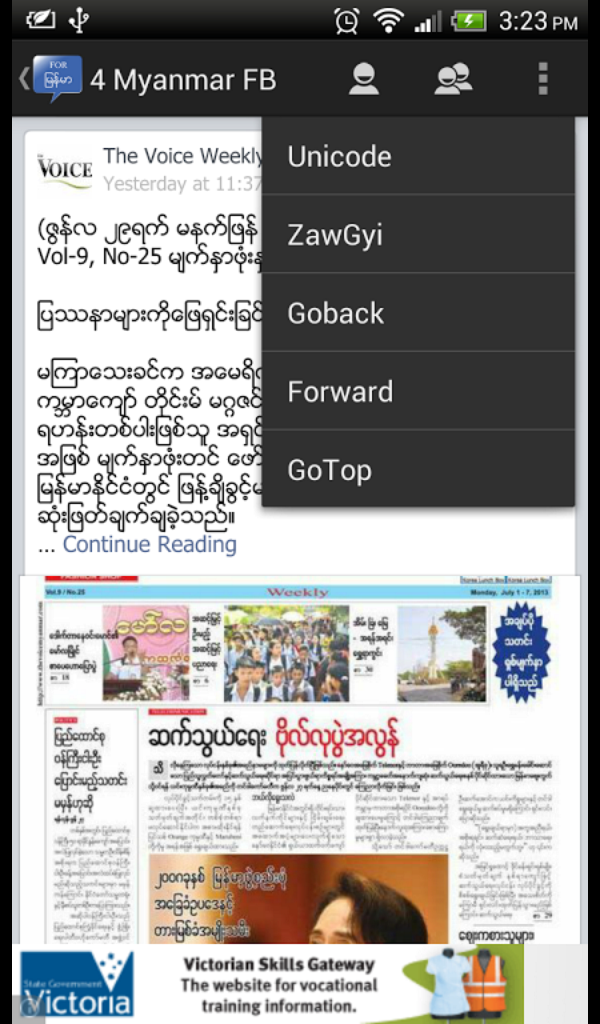Open the single-person profile icon

364,79
